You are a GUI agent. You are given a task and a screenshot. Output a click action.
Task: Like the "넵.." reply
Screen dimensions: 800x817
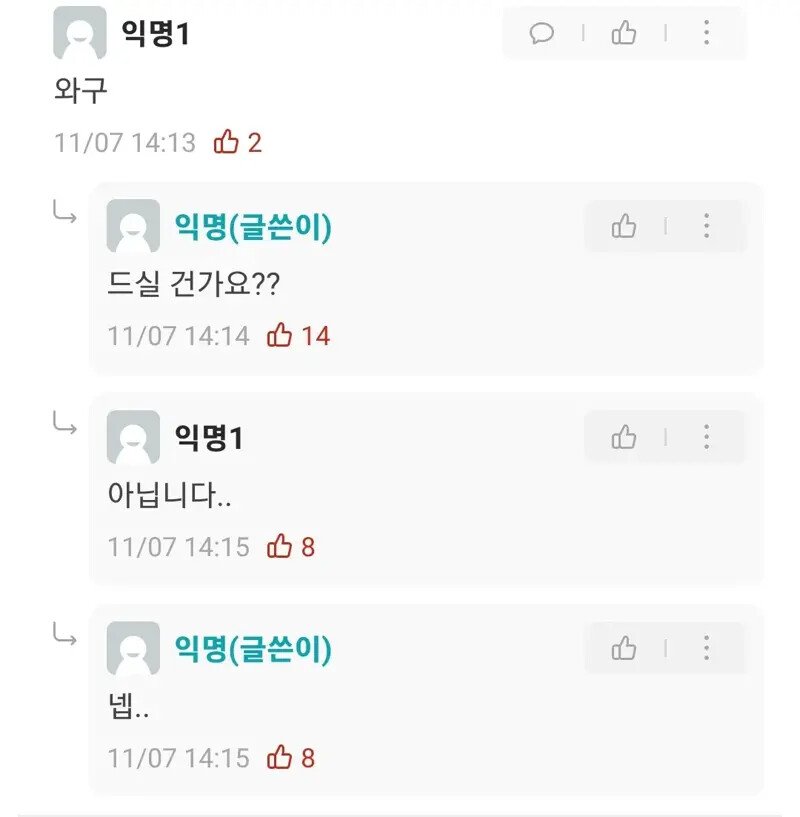(x=624, y=648)
